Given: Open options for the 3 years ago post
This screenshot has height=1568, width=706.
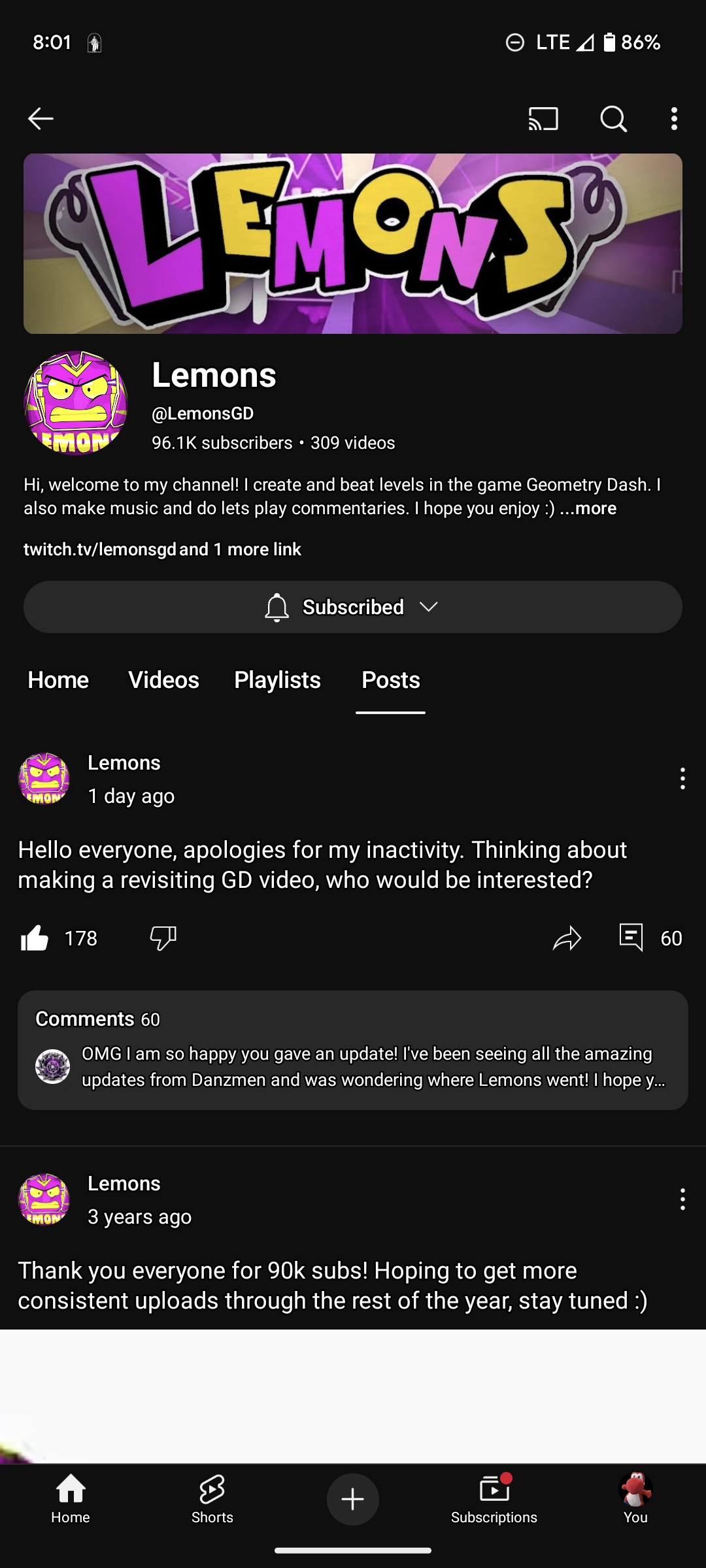Looking at the screenshot, I should click(x=682, y=1200).
